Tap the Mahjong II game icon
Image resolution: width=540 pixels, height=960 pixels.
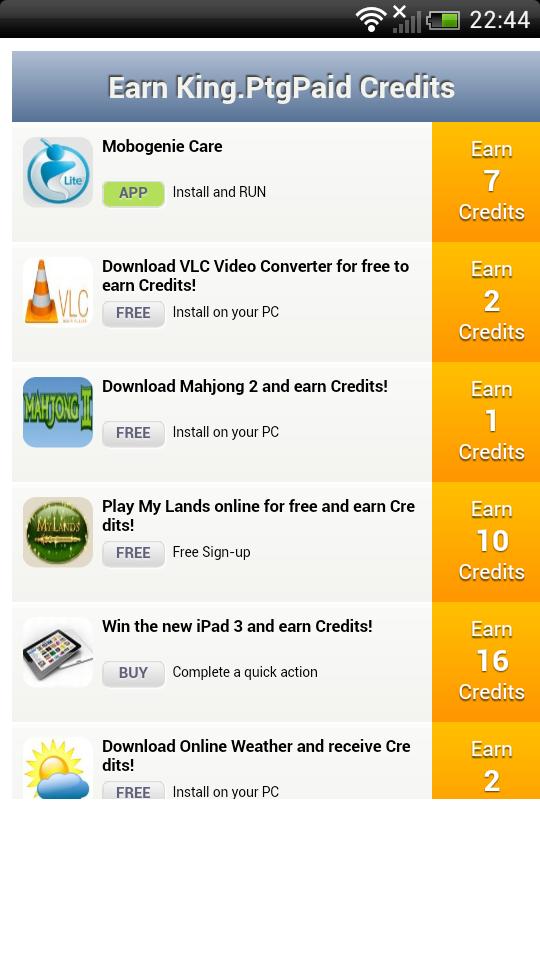click(58, 412)
